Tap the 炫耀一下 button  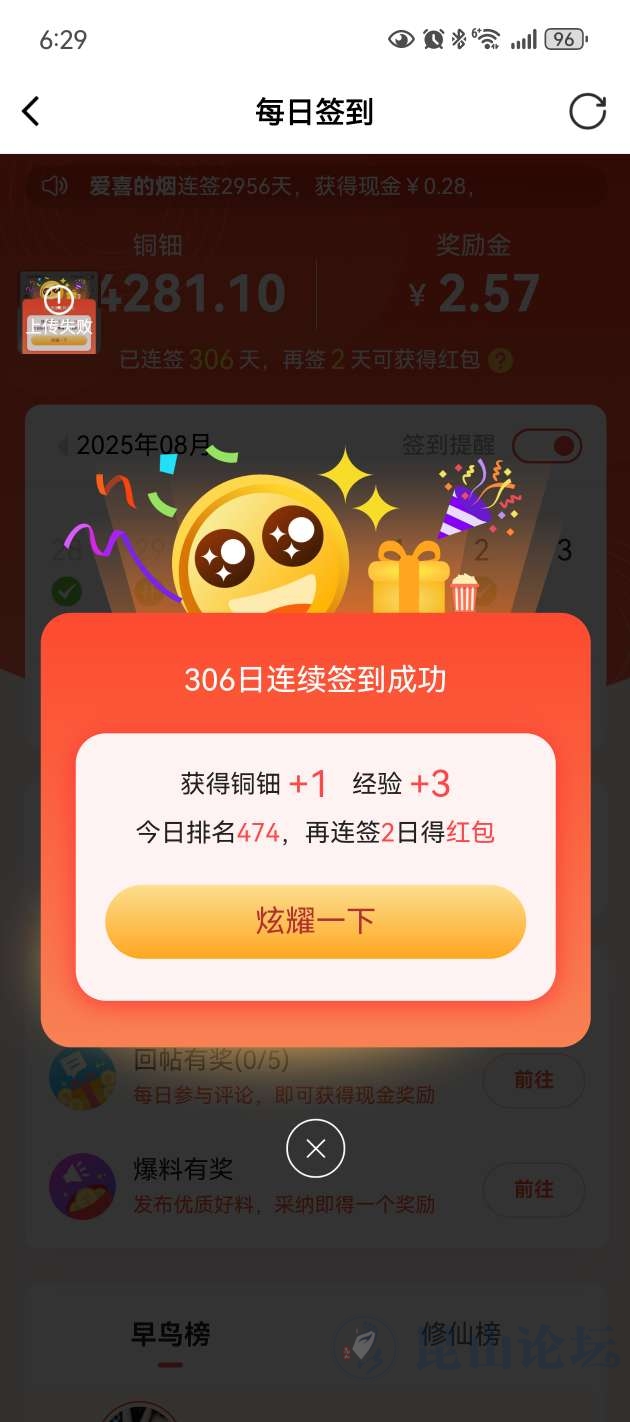click(315, 921)
